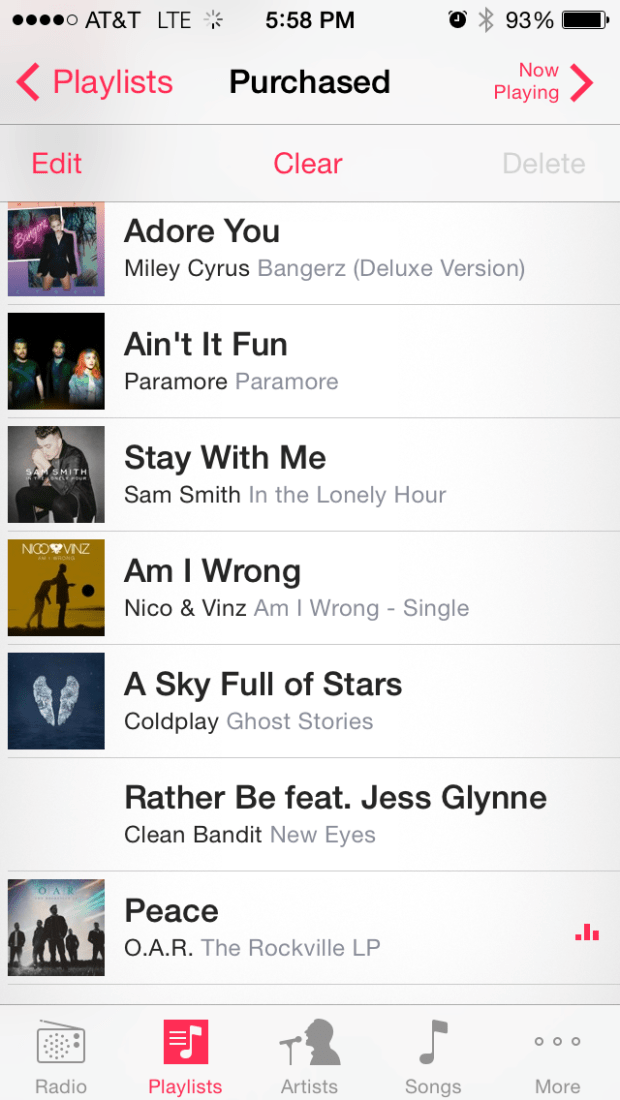This screenshot has height=1100, width=620.
Task: Switch to the Radio tab
Action: coord(61,1056)
